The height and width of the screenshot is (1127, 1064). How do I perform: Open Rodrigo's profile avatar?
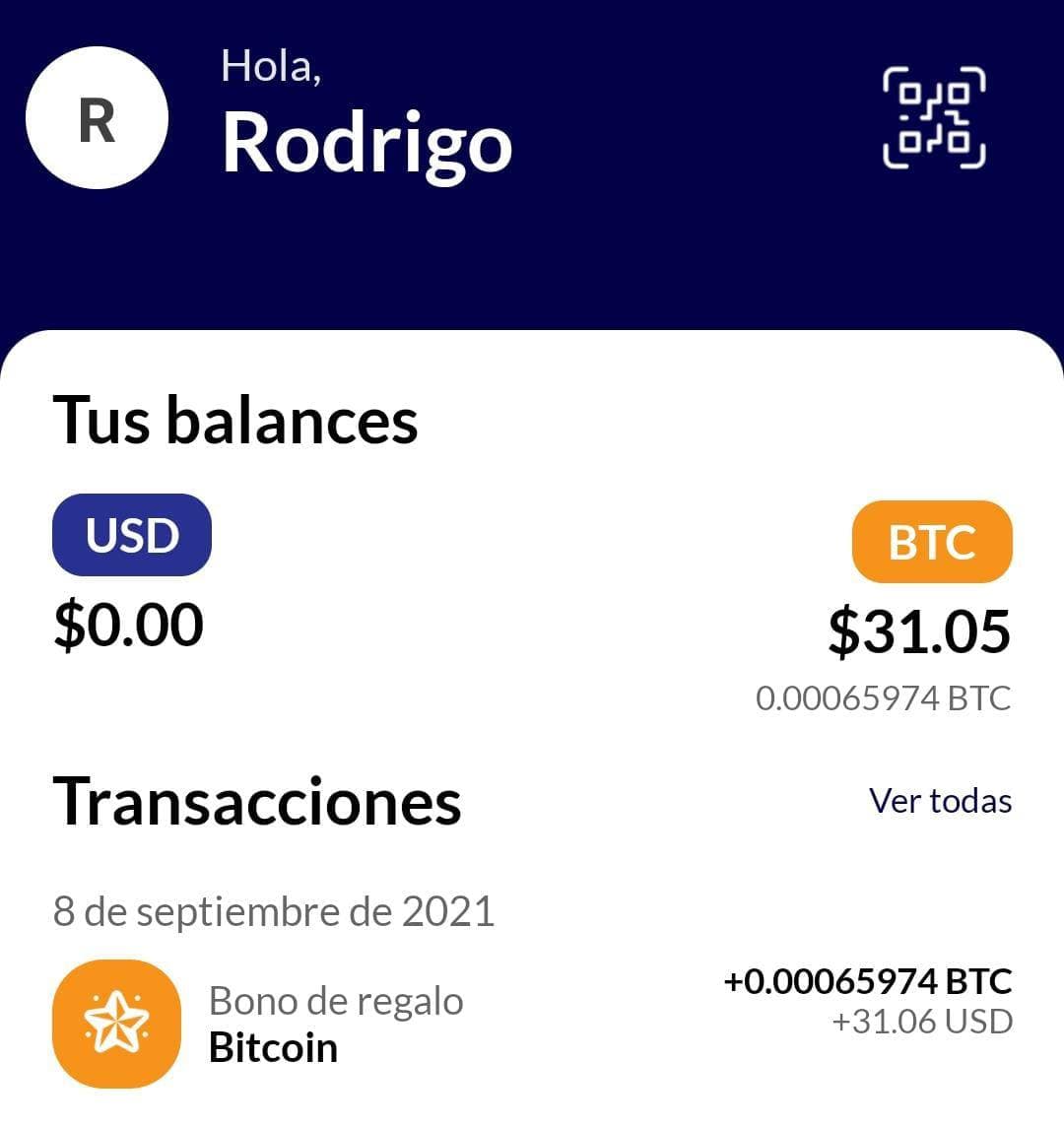(97, 118)
